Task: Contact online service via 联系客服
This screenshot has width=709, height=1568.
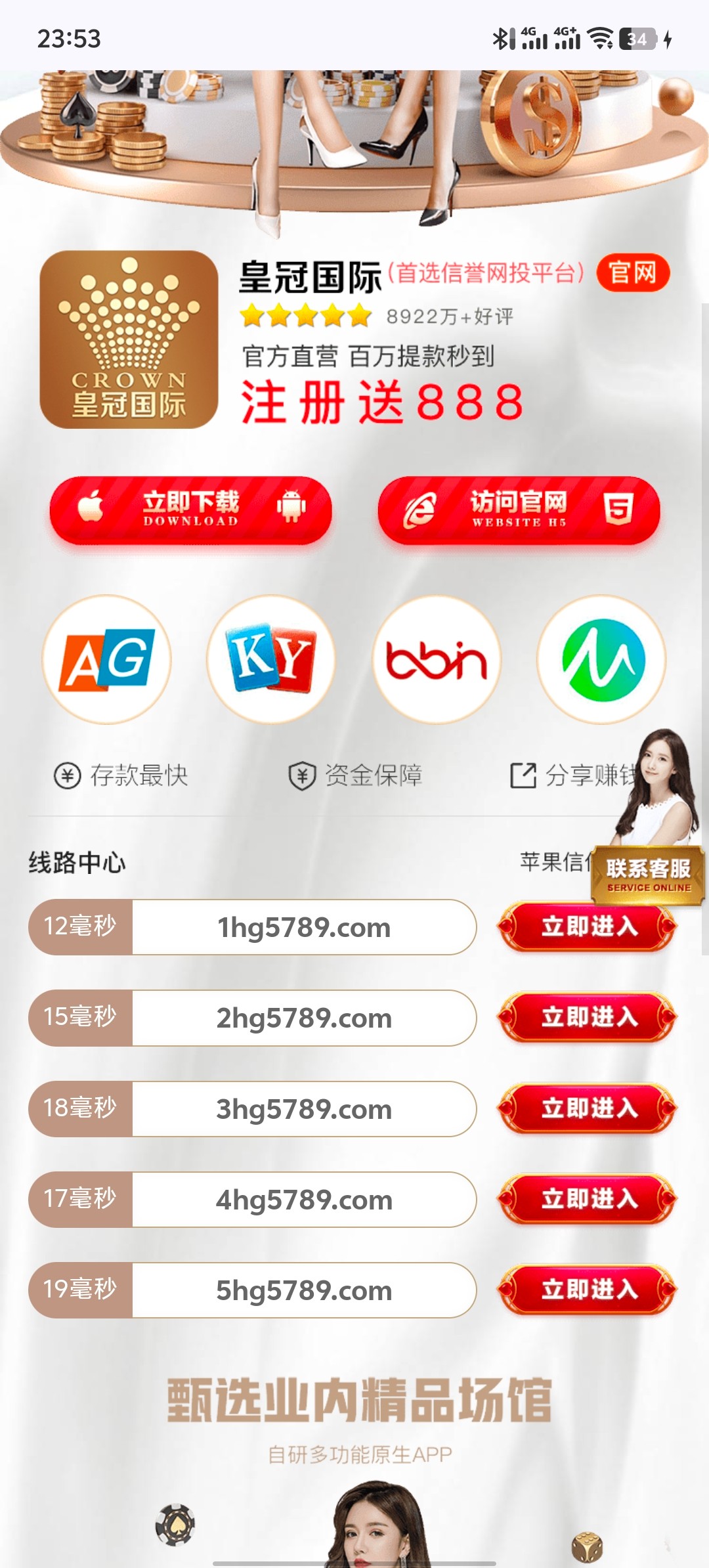Action: [x=648, y=876]
